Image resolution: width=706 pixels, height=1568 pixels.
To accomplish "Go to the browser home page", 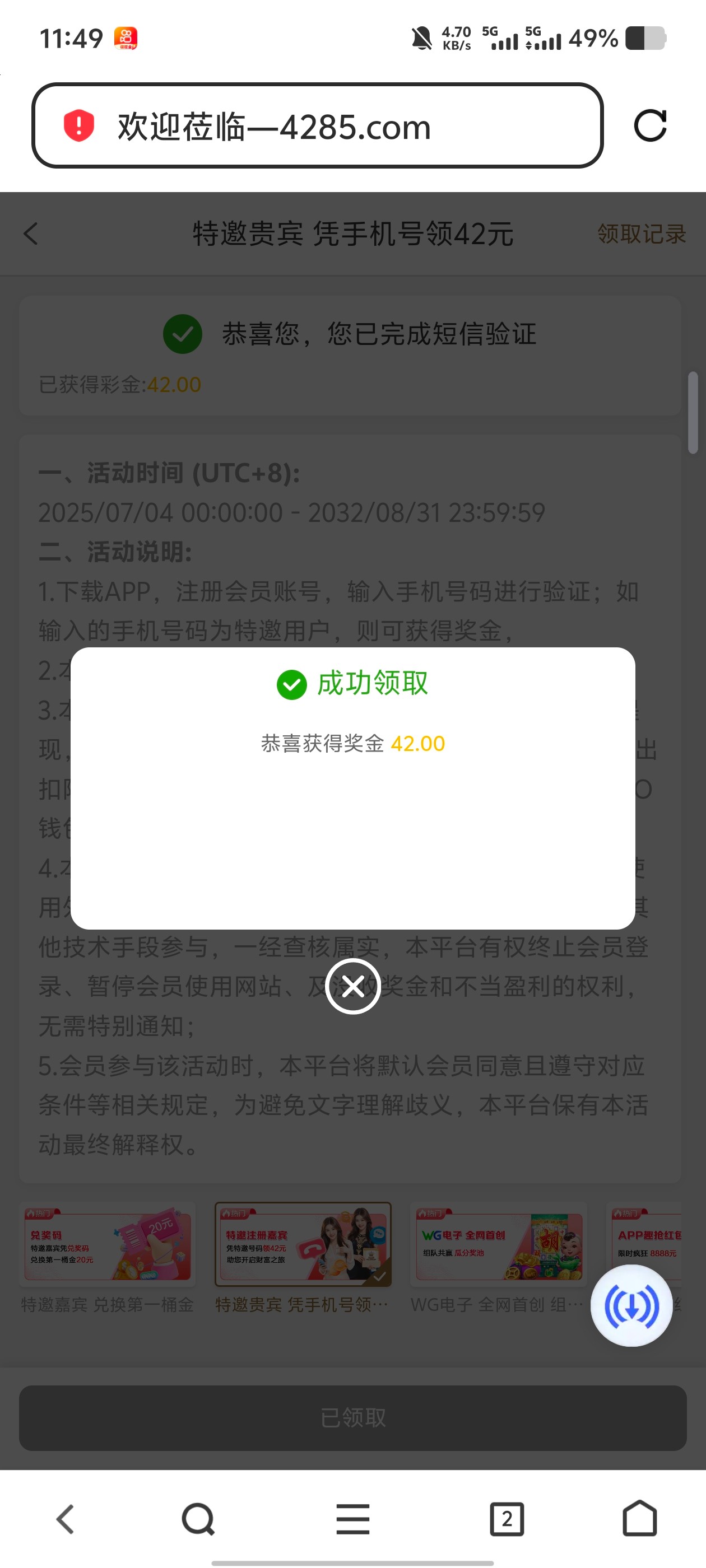I will pos(640,1519).
